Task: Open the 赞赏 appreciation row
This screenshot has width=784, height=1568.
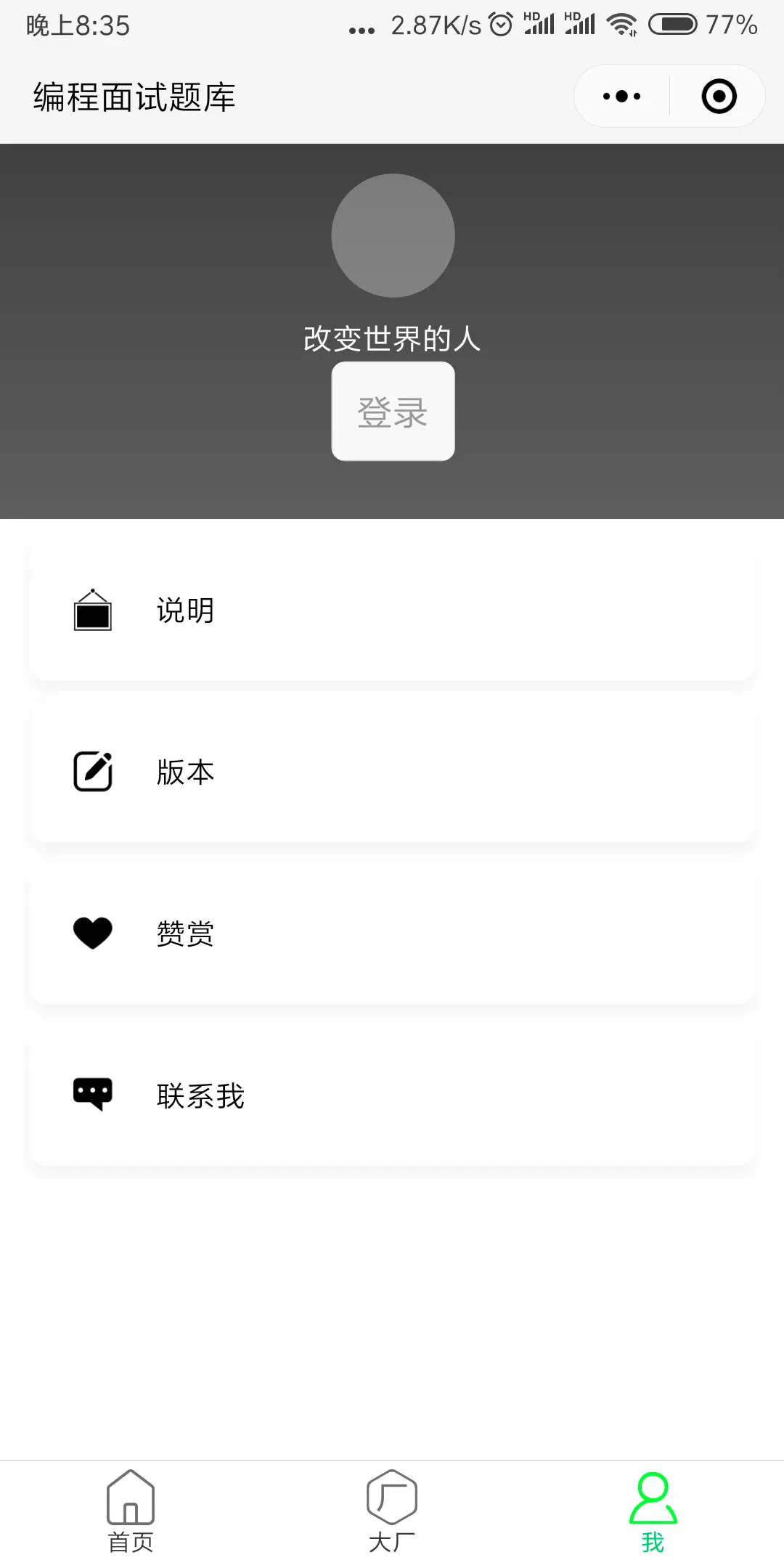Action: coord(392,934)
